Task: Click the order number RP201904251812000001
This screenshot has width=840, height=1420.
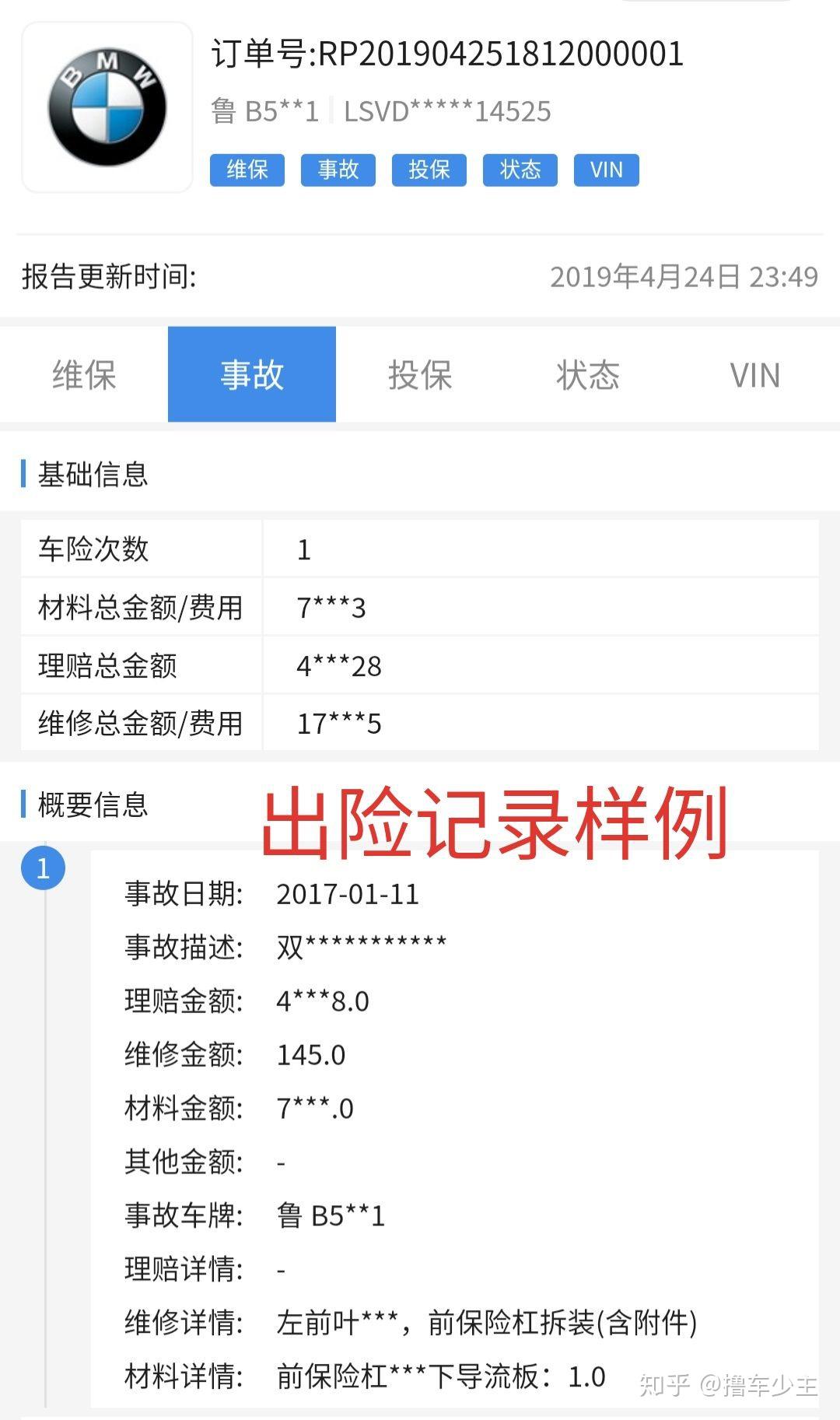Action: (x=447, y=53)
